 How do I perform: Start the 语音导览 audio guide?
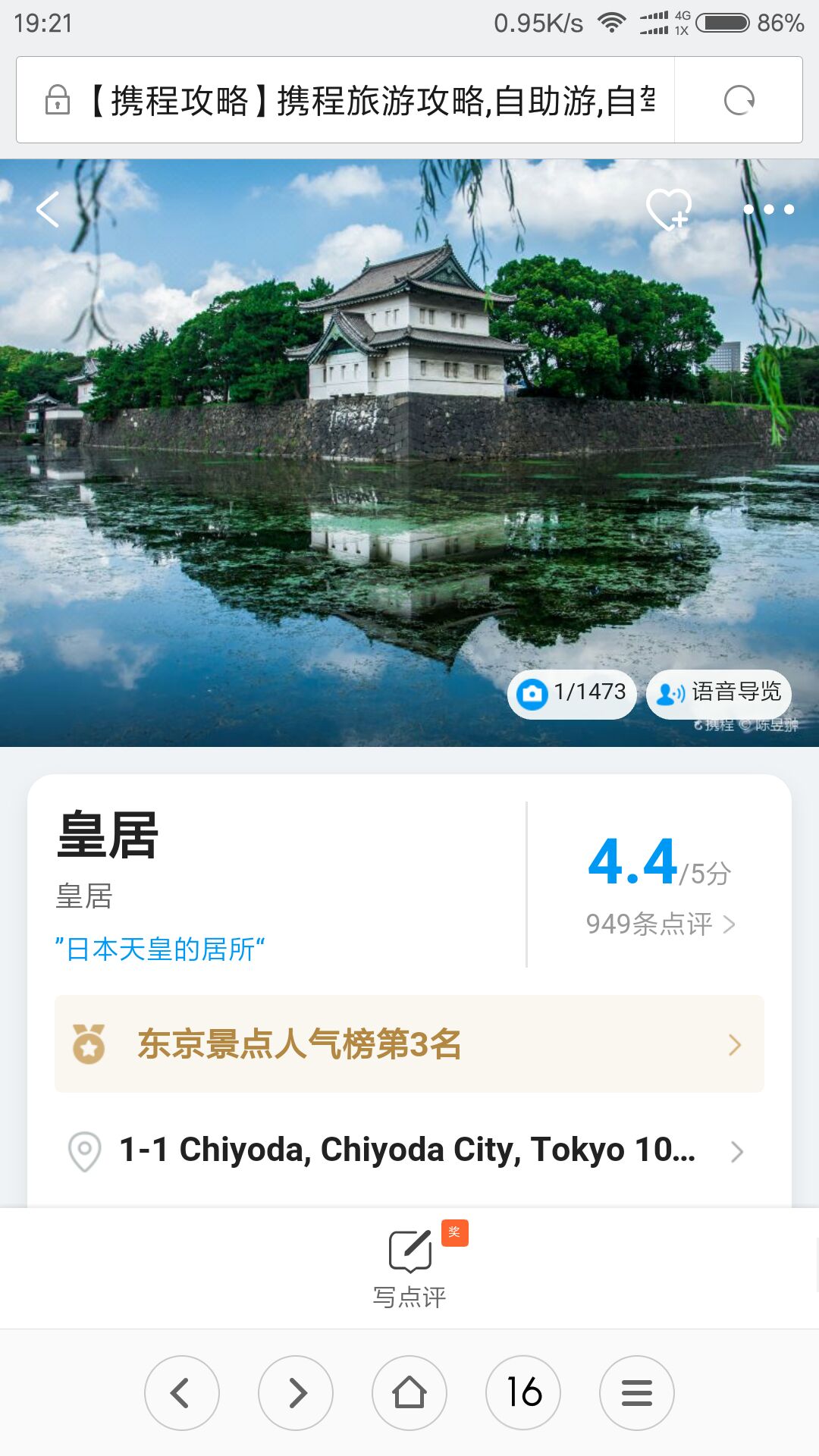[x=718, y=693]
